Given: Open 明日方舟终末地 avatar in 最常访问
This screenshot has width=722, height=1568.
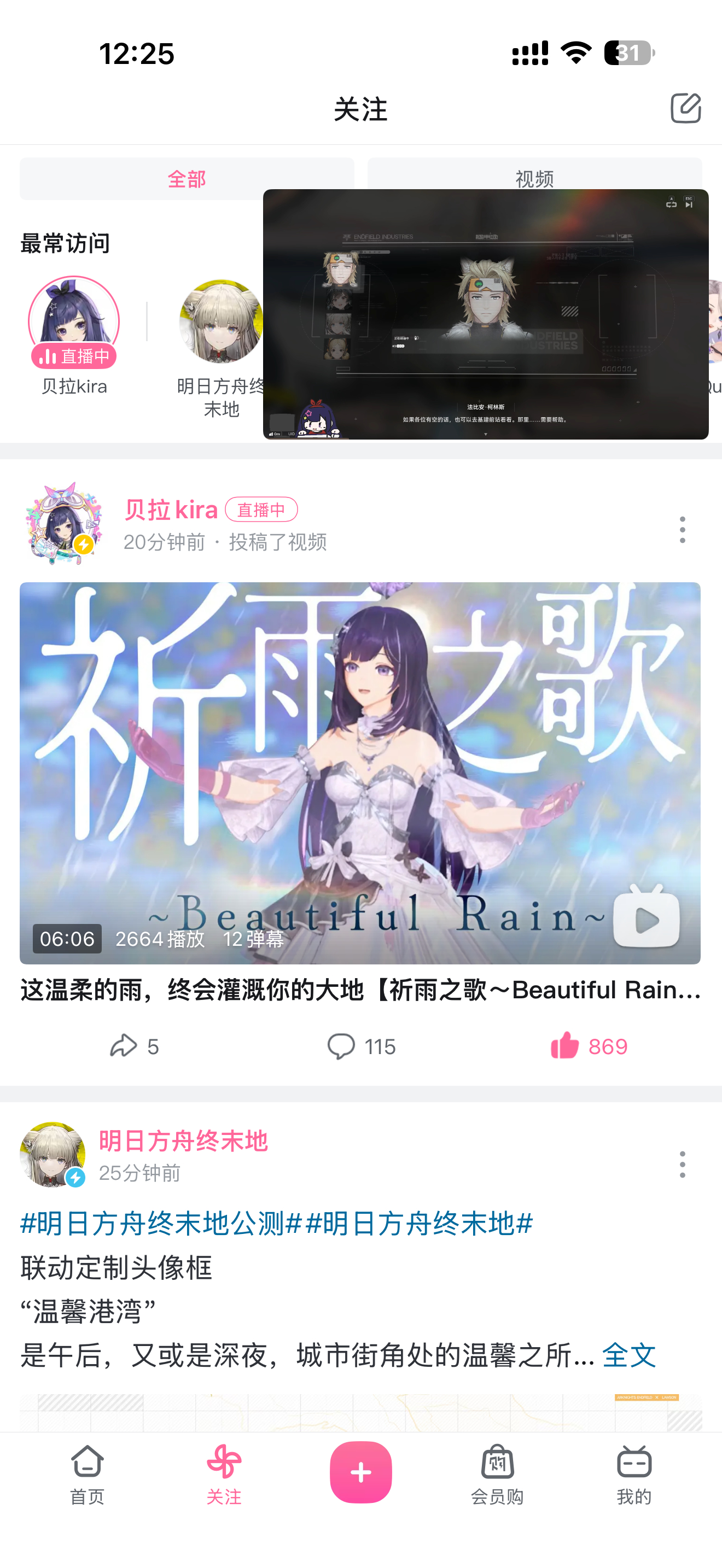Looking at the screenshot, I should click(221, 321).
